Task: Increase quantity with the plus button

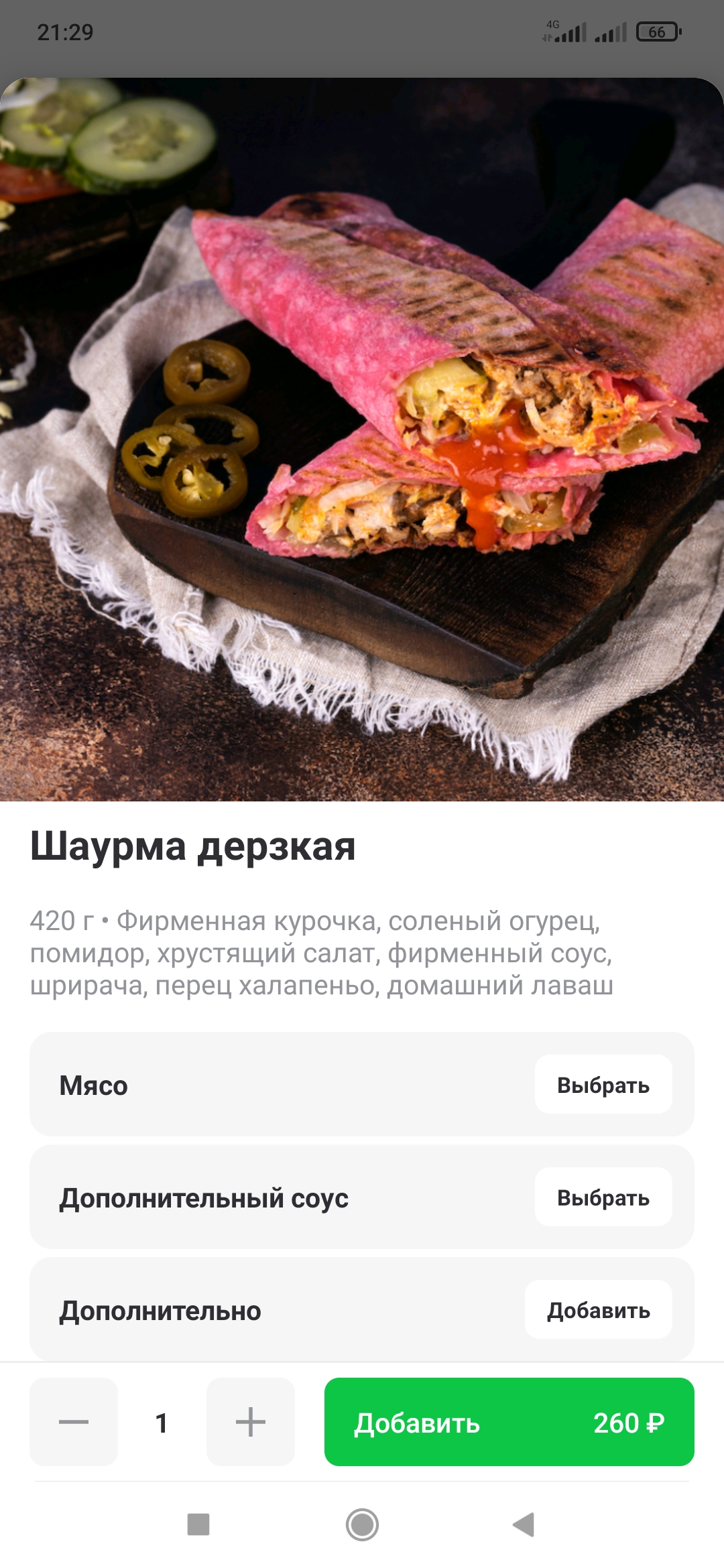Action: [x=250, y=1422]
